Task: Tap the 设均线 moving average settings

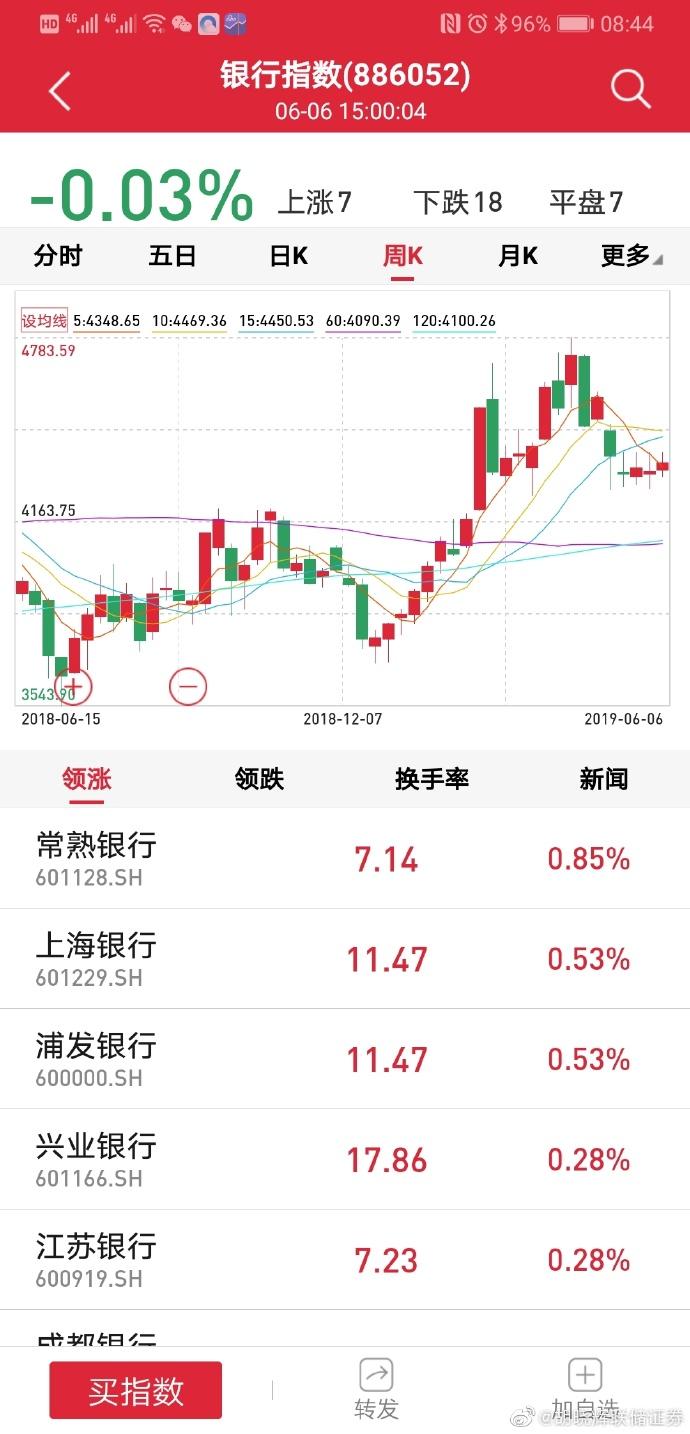Action: click(44, 321)
